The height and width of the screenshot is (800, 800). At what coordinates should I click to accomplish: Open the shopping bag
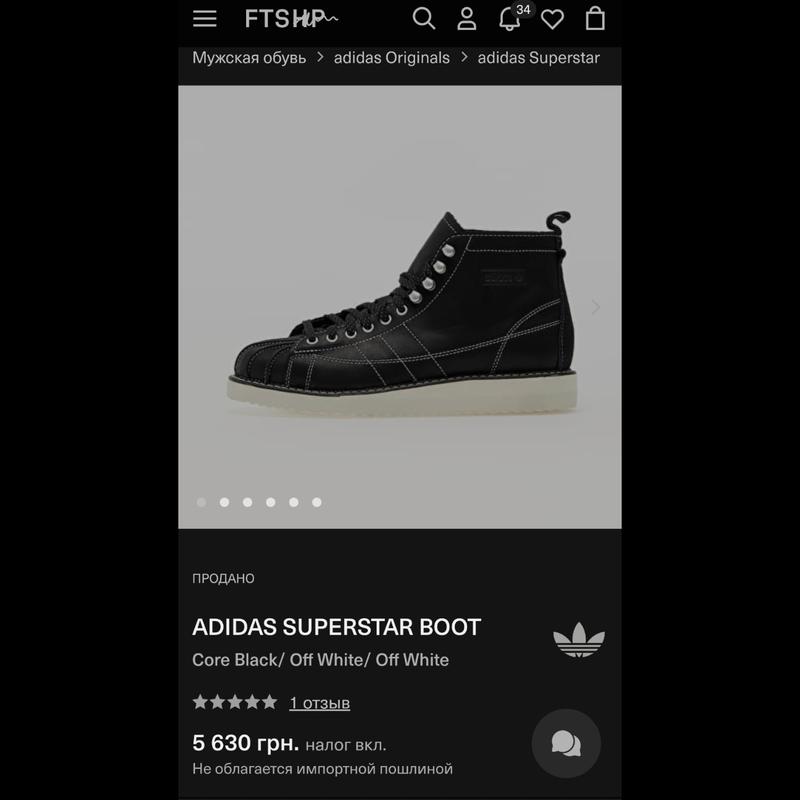point(595,18)
